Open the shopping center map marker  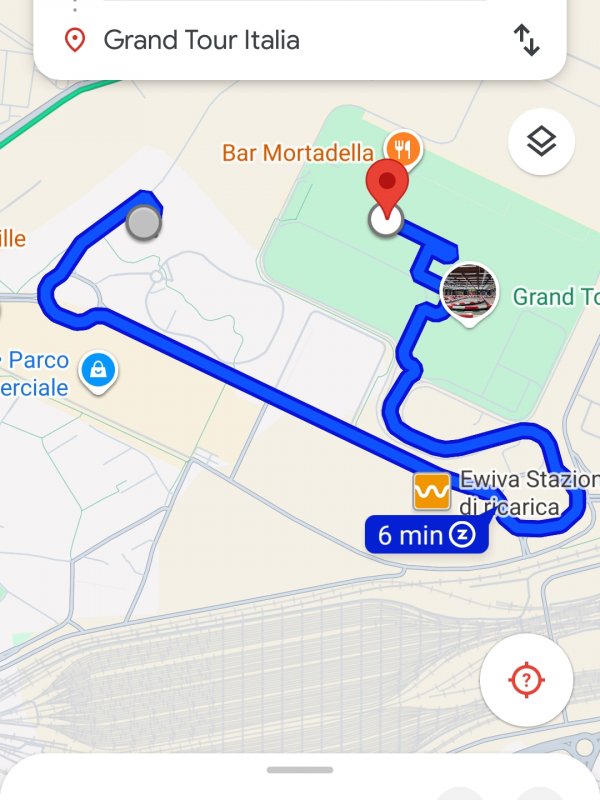point(99,370)
